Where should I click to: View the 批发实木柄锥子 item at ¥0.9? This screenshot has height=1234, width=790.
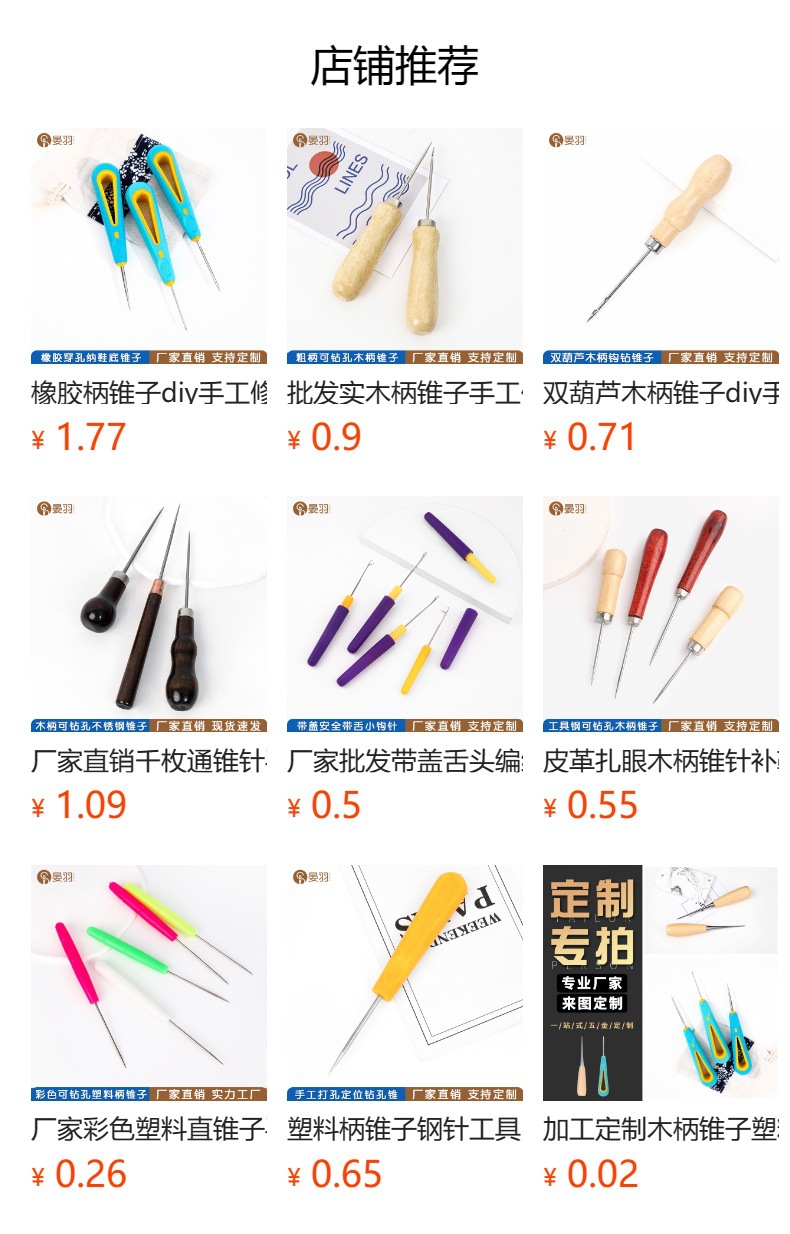405,290
